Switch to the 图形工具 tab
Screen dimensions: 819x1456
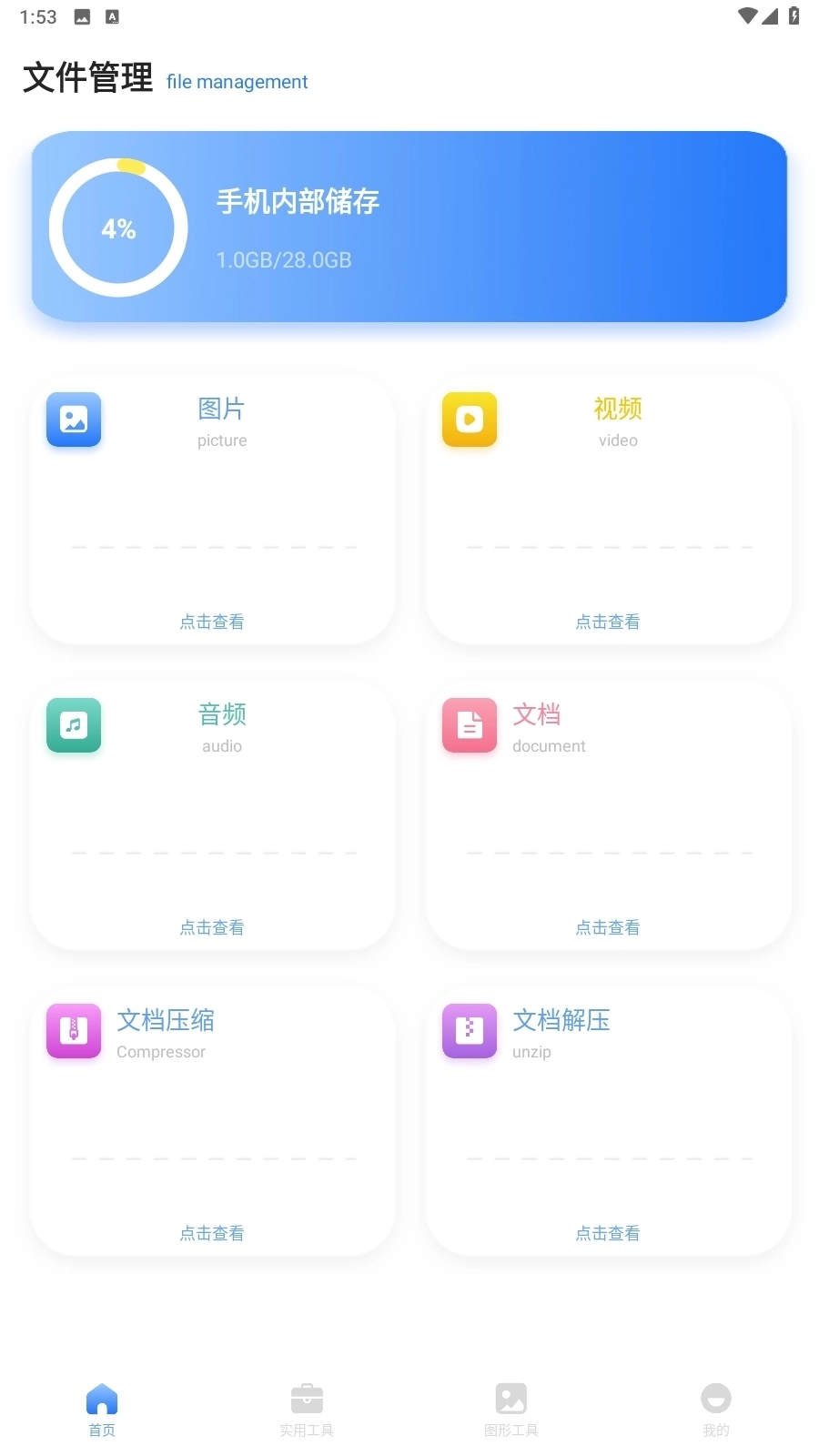[x=511, y=1409]
